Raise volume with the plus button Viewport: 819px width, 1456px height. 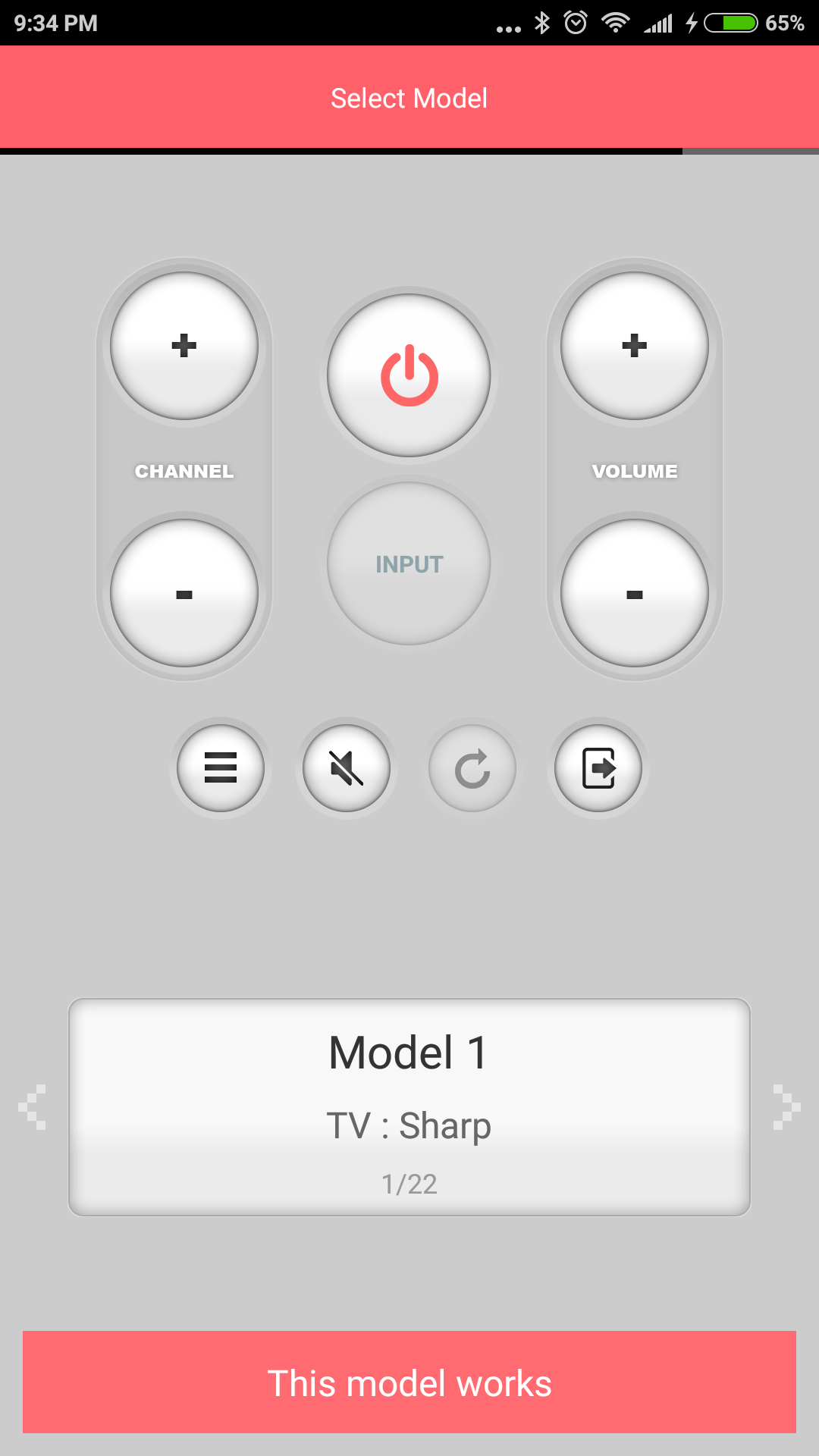(635, 346)
